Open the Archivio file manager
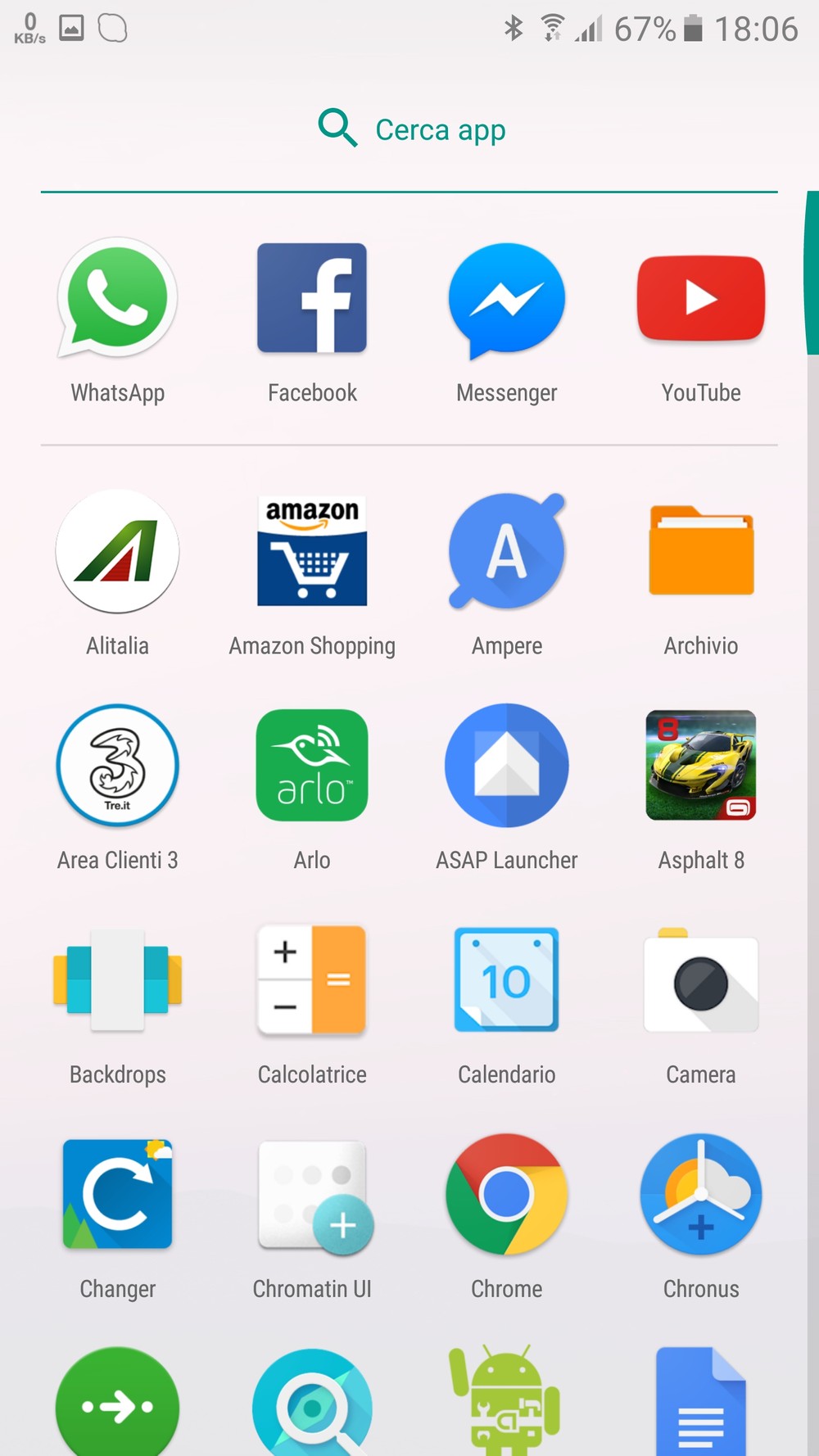 tap(701, 551)
